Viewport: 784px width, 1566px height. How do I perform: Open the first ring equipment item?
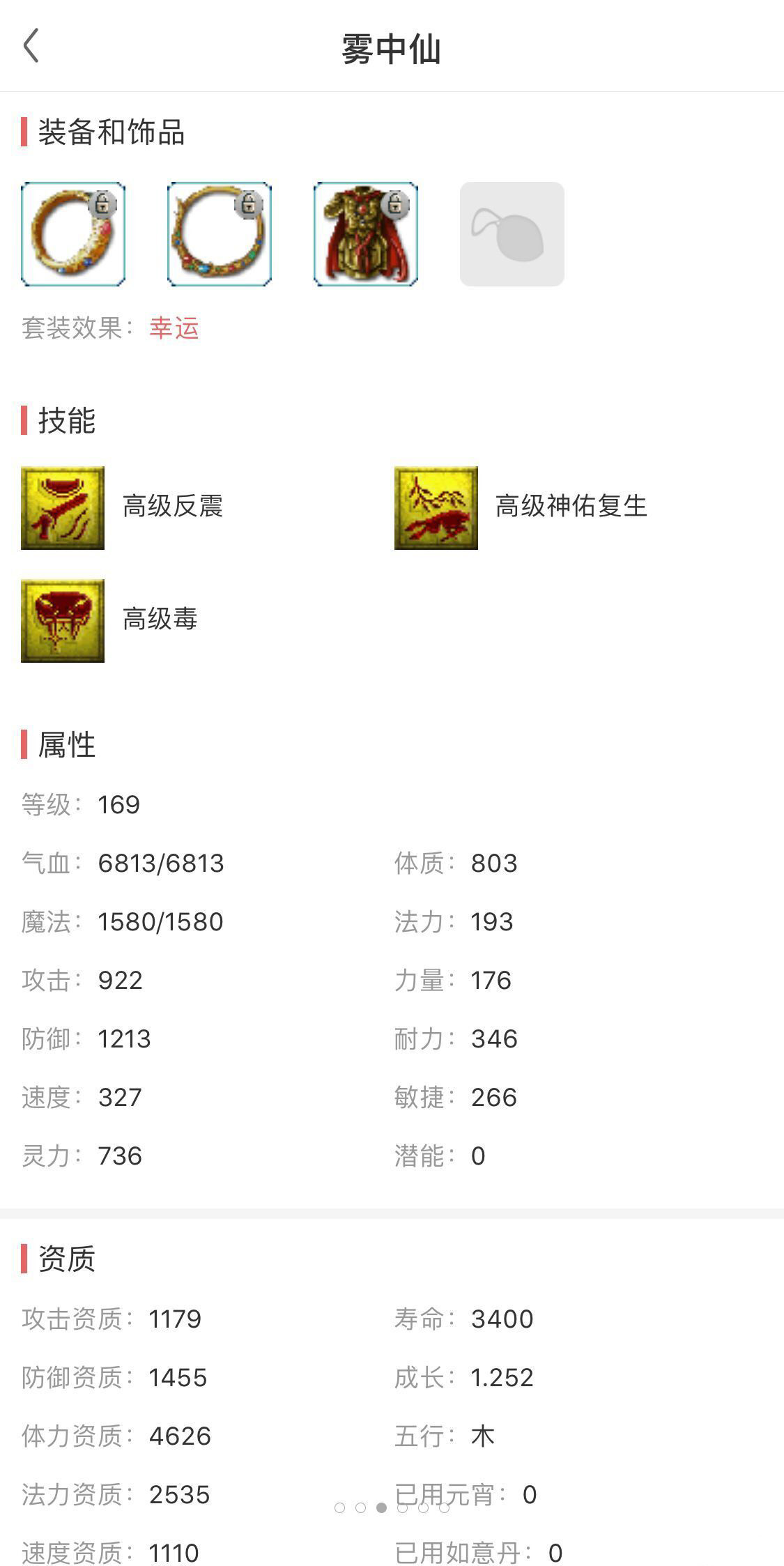click(x=73, y=234)
